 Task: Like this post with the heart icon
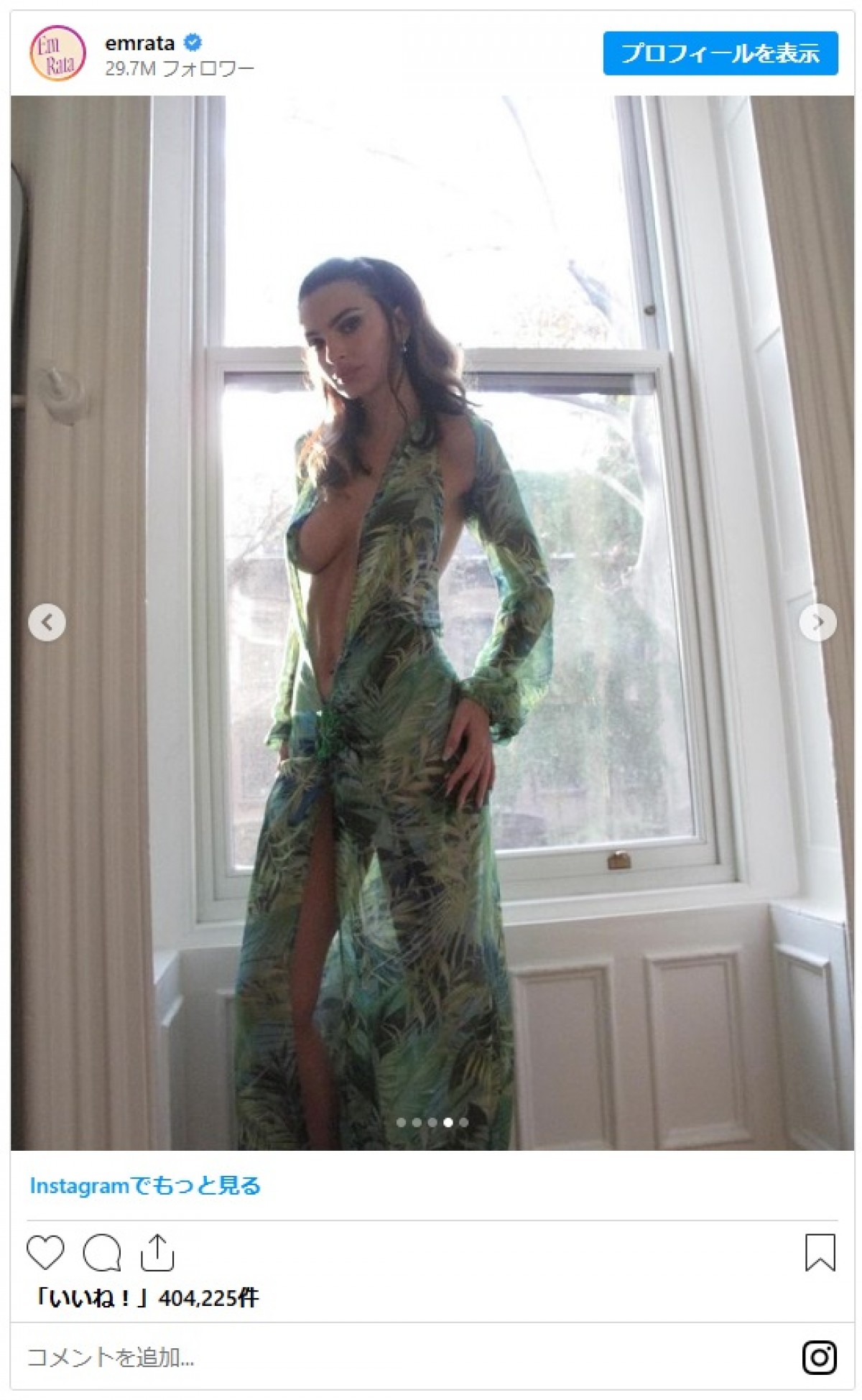[x=45, y=1253]
